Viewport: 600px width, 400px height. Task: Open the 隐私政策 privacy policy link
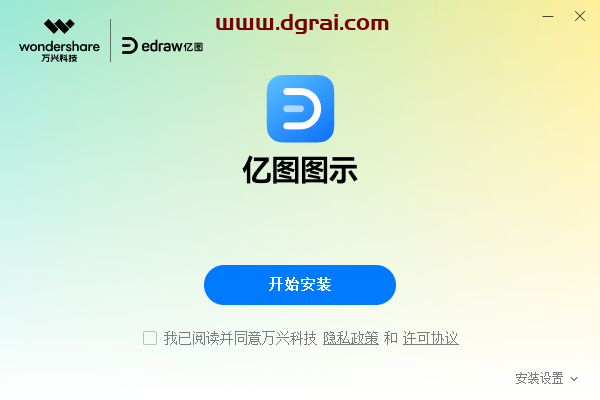(350, 338)
